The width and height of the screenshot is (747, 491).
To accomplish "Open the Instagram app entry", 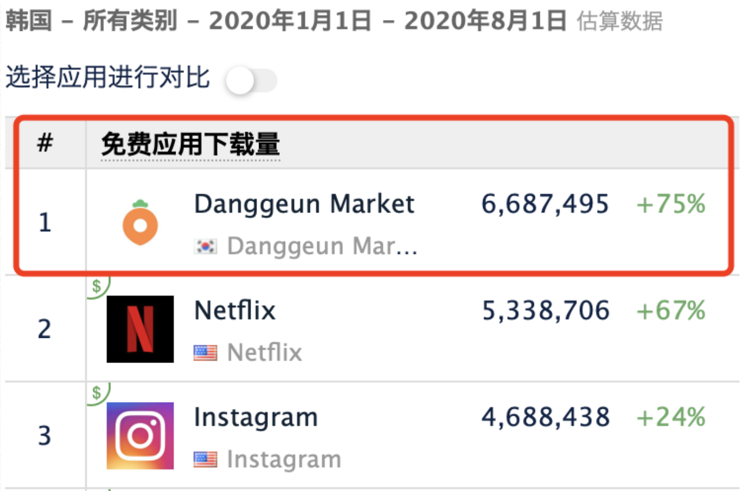I will coord(255,417).
